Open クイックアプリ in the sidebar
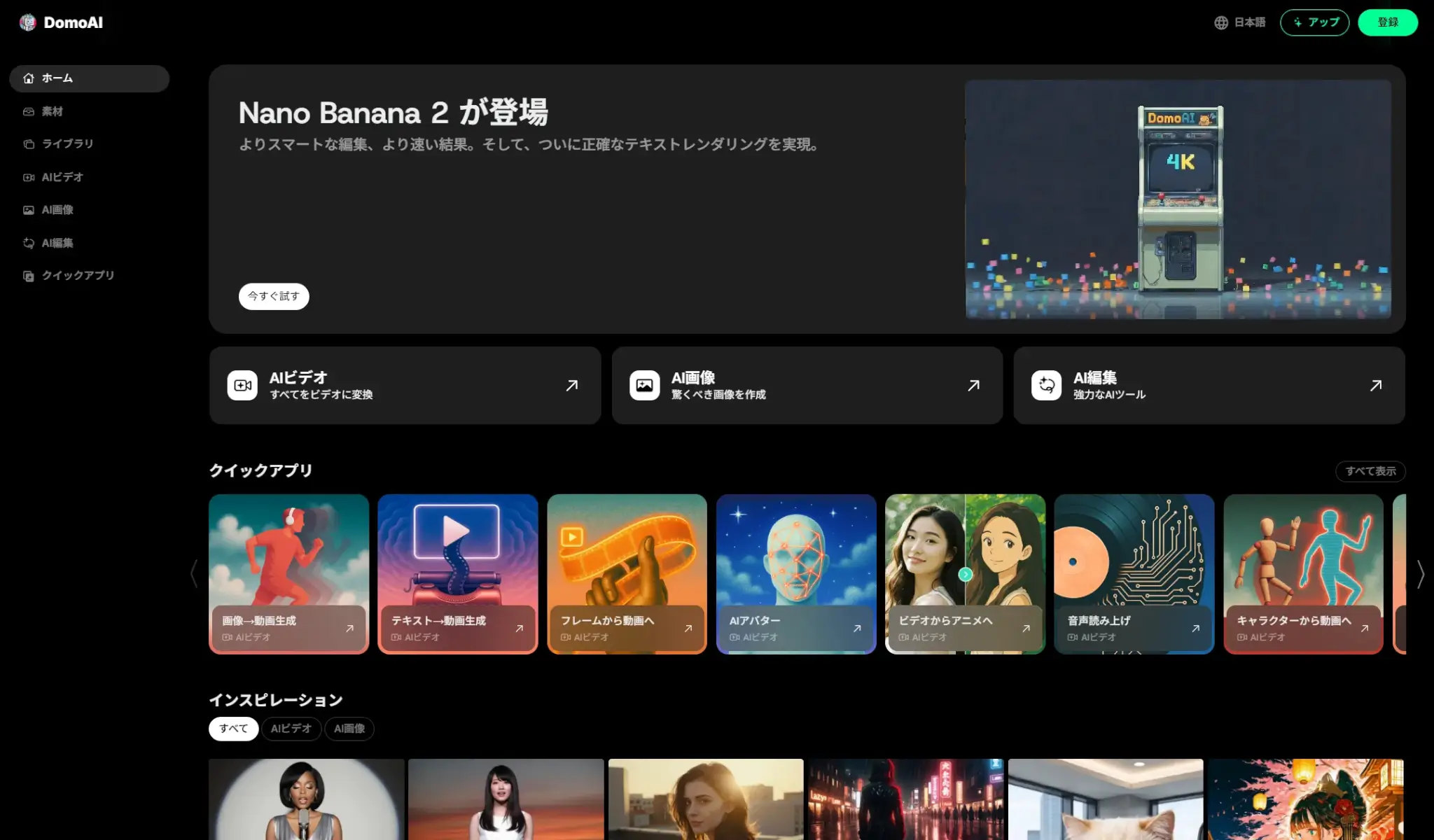Screen dimensions: 1434x840 pos(77,275)
